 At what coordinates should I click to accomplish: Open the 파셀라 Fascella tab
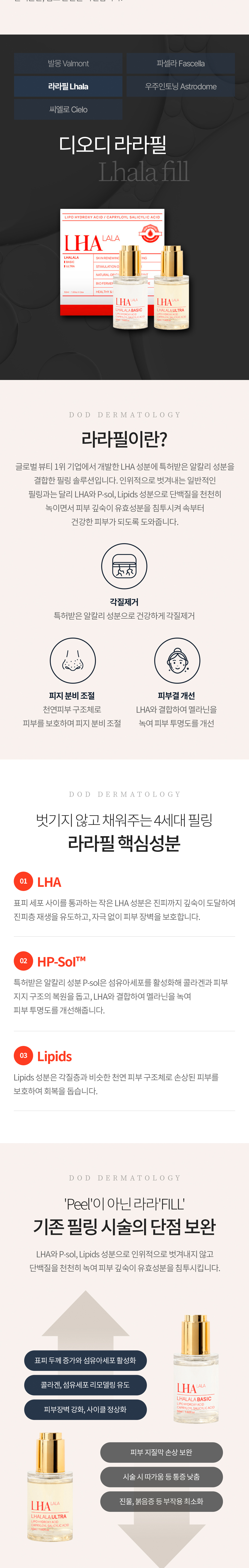tap(180, 63)
